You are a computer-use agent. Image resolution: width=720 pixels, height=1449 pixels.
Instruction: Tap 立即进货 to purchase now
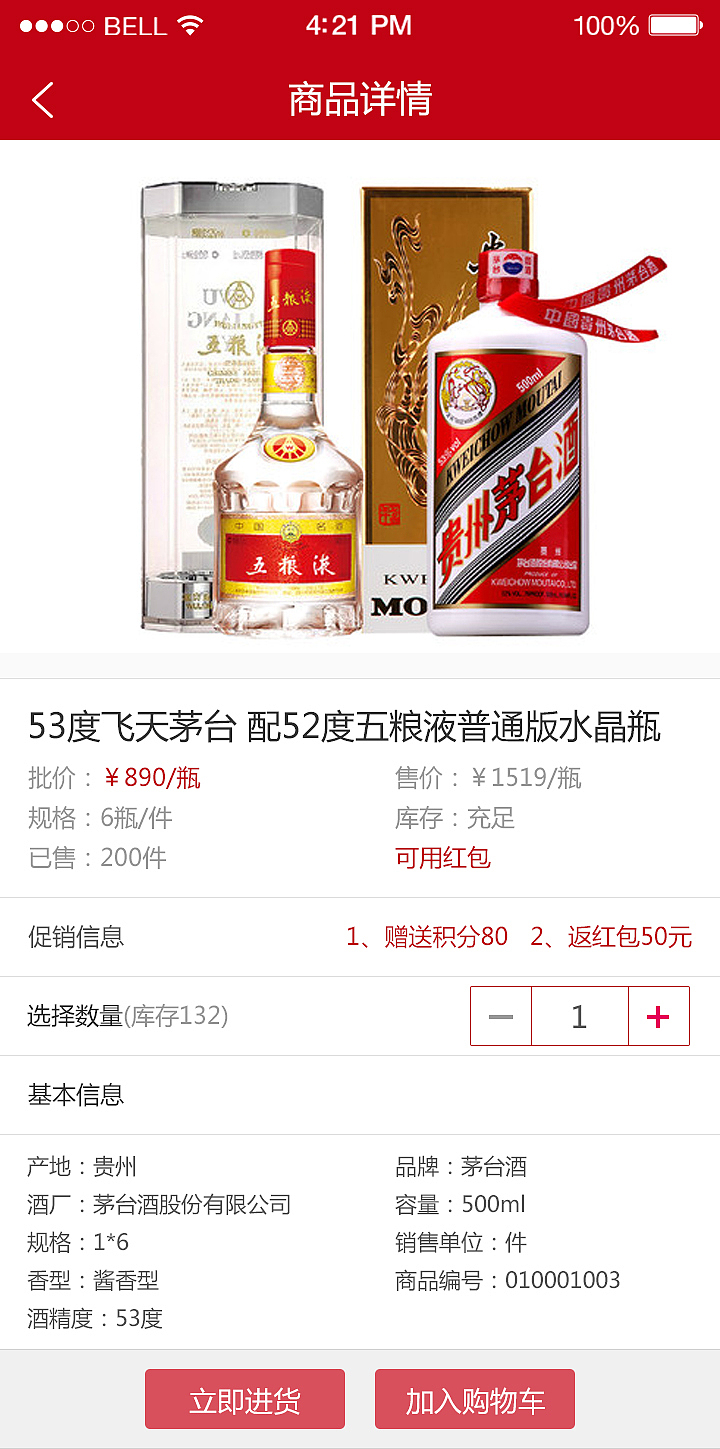pyautogui.click(x=245, y=1399)
